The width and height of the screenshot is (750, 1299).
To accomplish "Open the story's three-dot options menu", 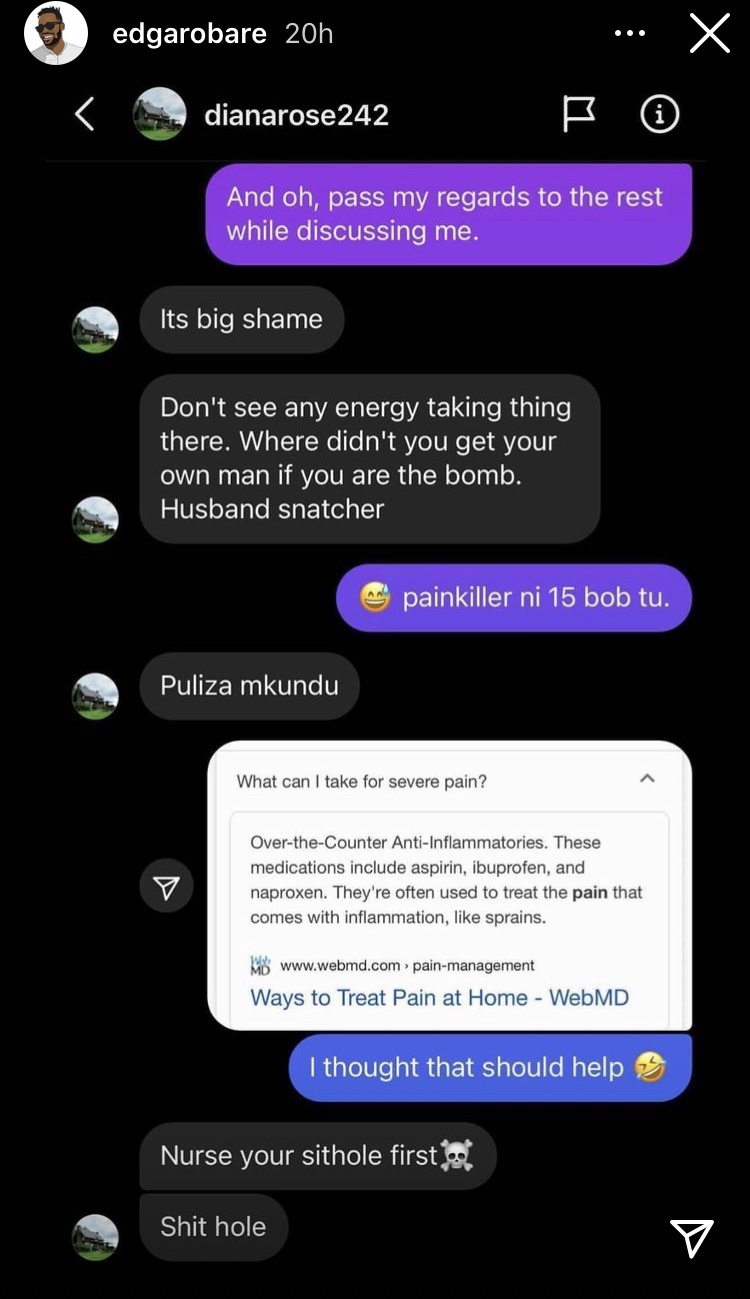I will 630,34.
